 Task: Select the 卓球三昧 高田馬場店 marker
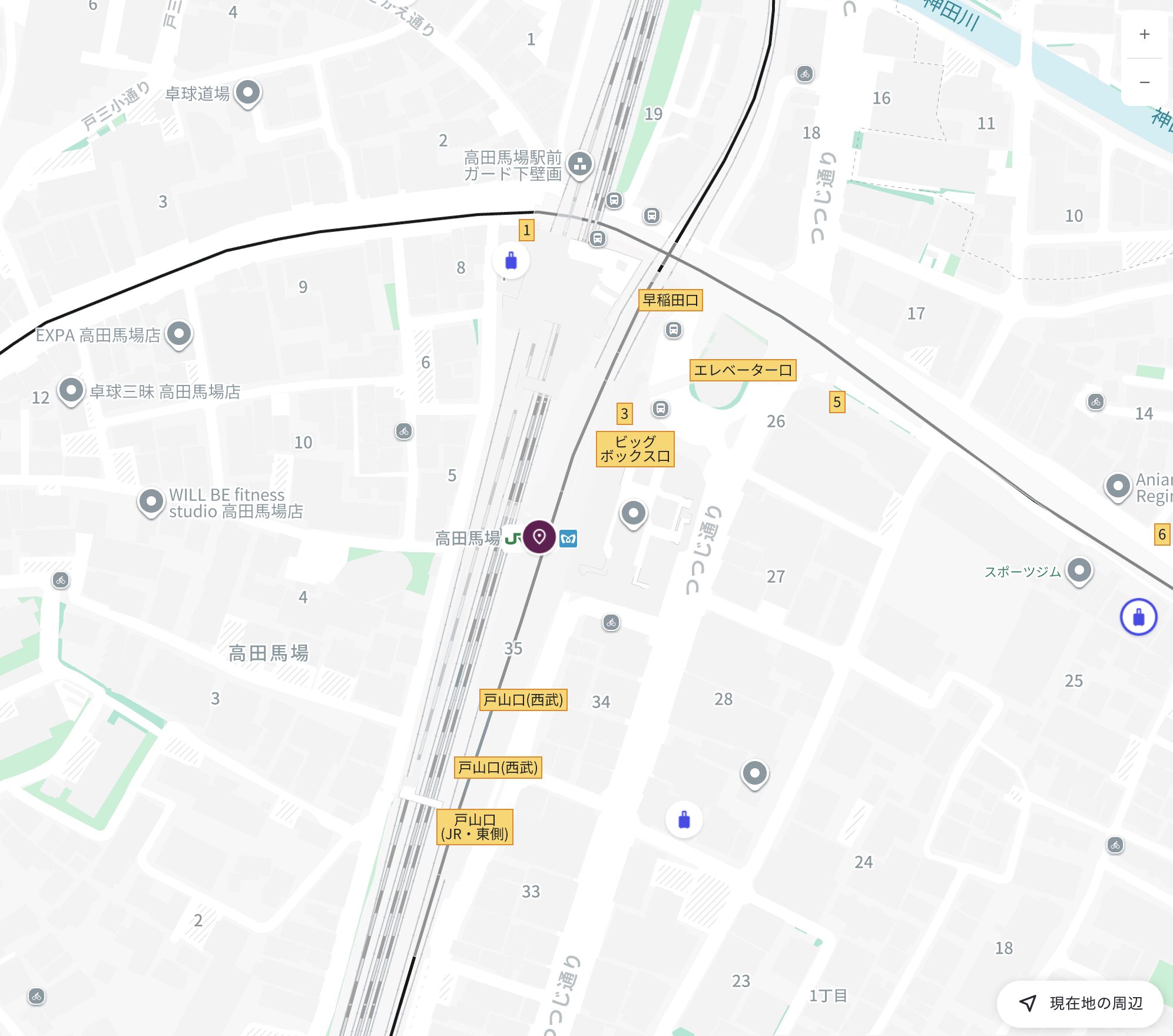click(71, 391)
